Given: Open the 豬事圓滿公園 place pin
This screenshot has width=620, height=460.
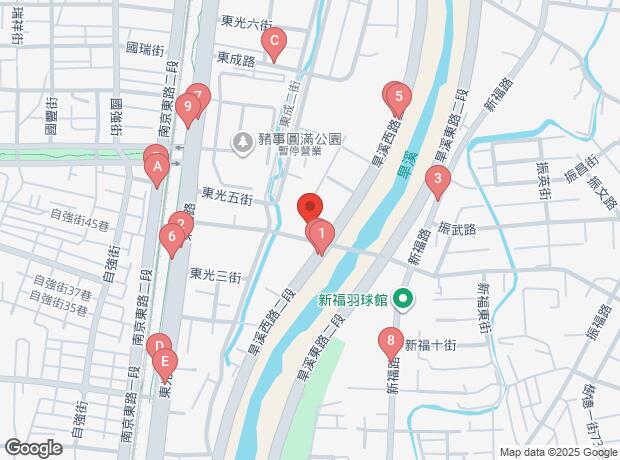Looking at the screenshot, I should point(242,143).
